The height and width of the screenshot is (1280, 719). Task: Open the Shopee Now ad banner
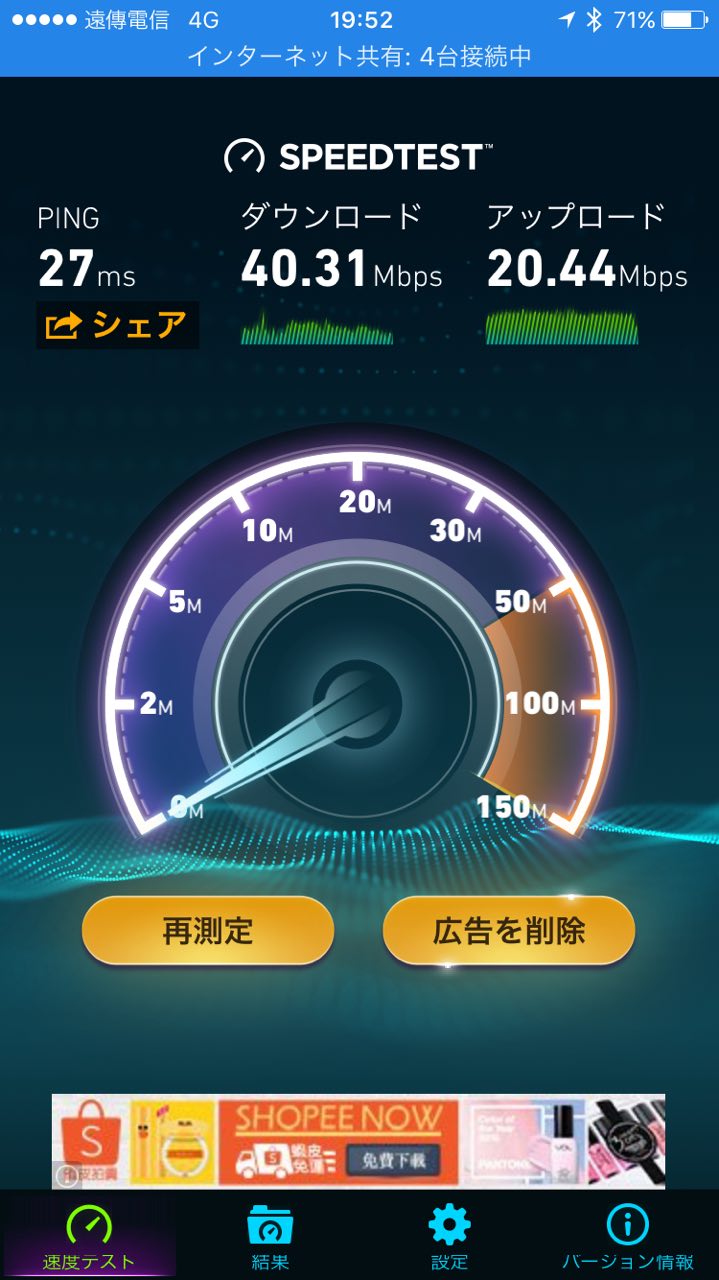point(358,1140)
